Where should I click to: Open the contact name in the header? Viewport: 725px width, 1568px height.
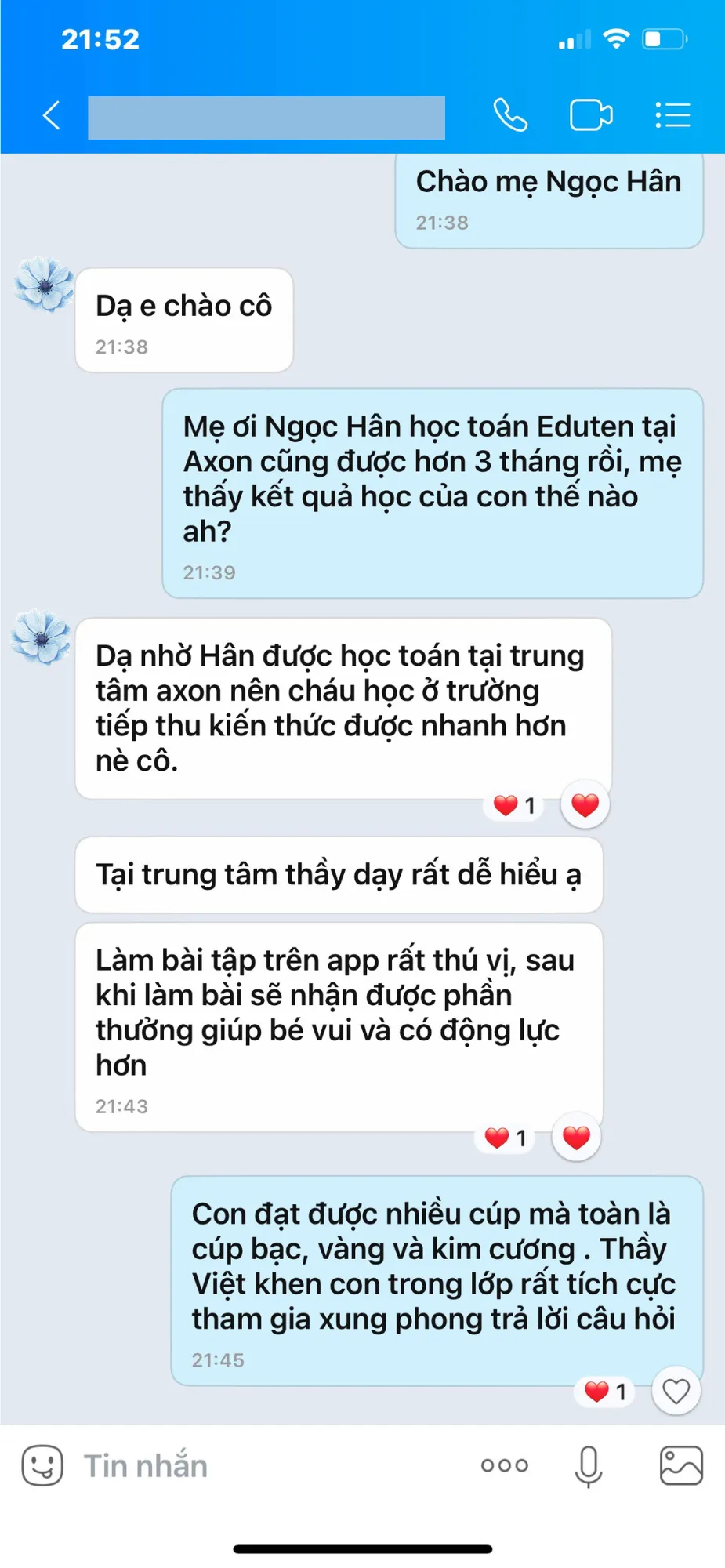[x=266, y=118]
